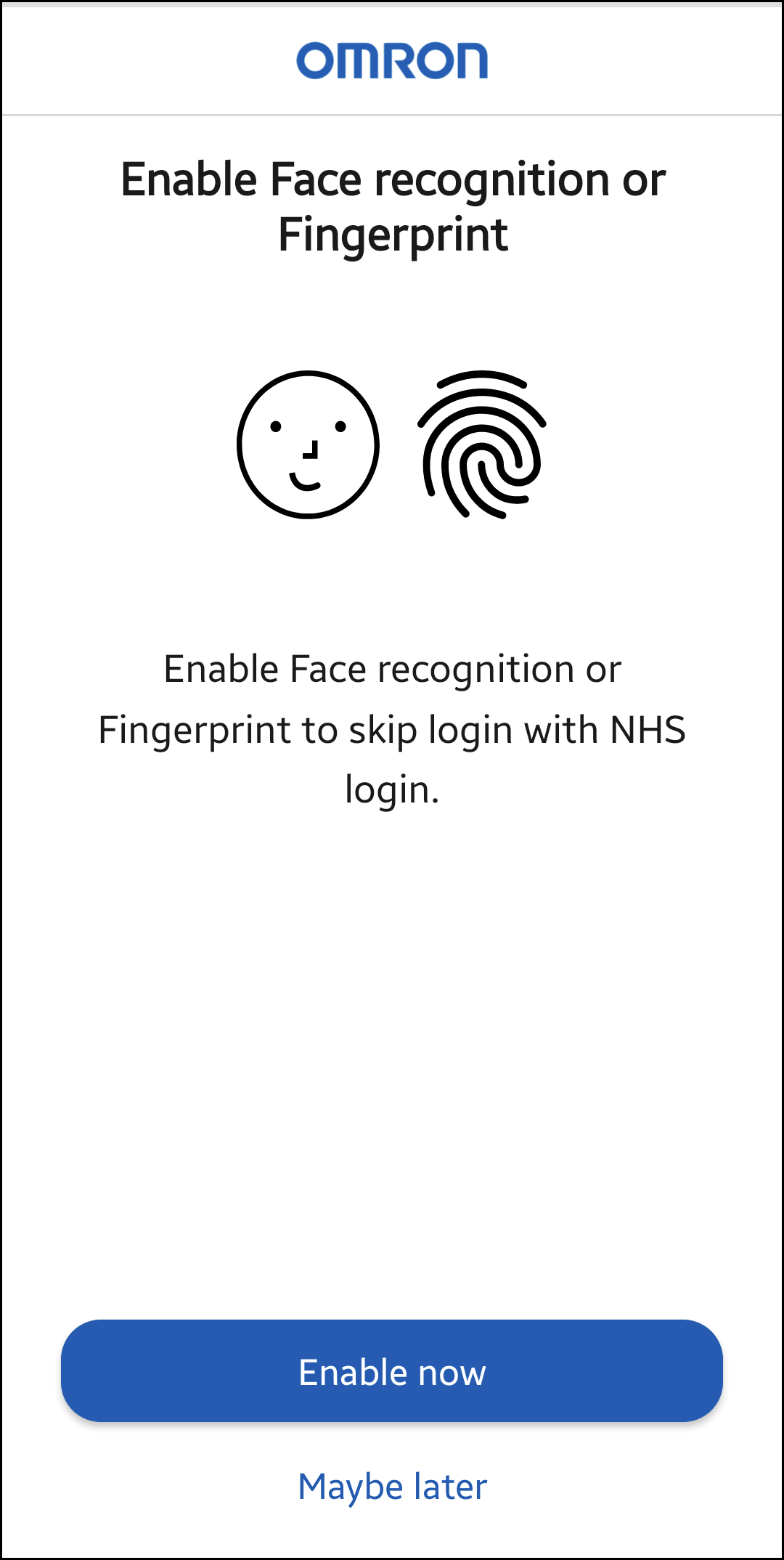
Task: Select the OMRON logo at the top
Action: point(392,61)
